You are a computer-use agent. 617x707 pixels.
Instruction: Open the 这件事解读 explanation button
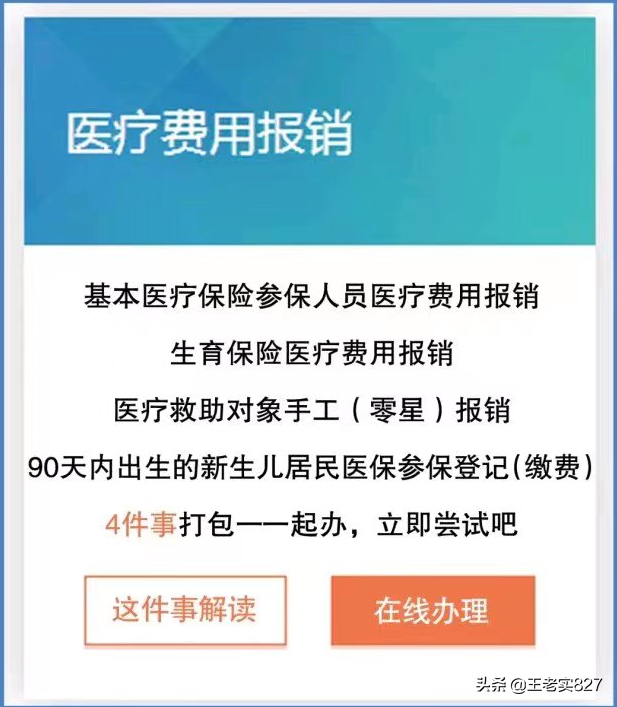[185, 610]
